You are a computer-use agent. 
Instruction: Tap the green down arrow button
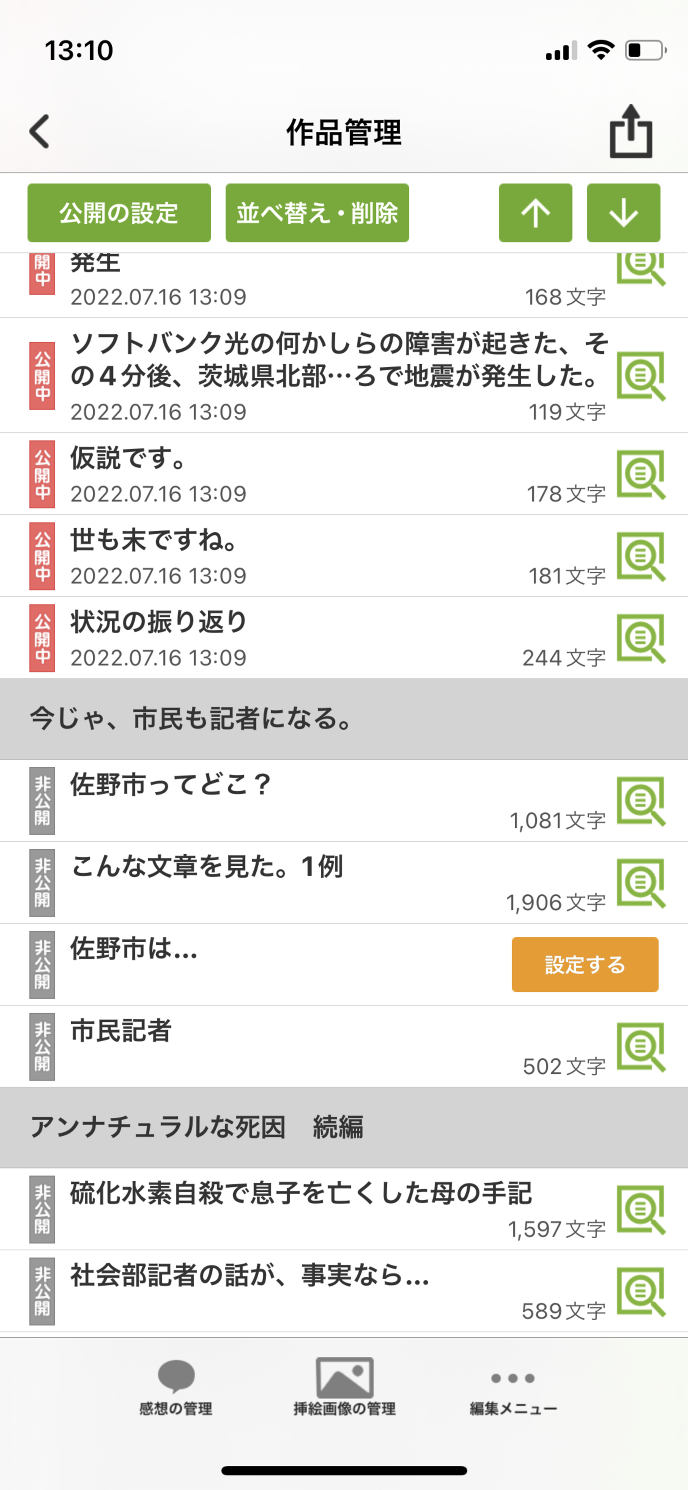point(624,213)
